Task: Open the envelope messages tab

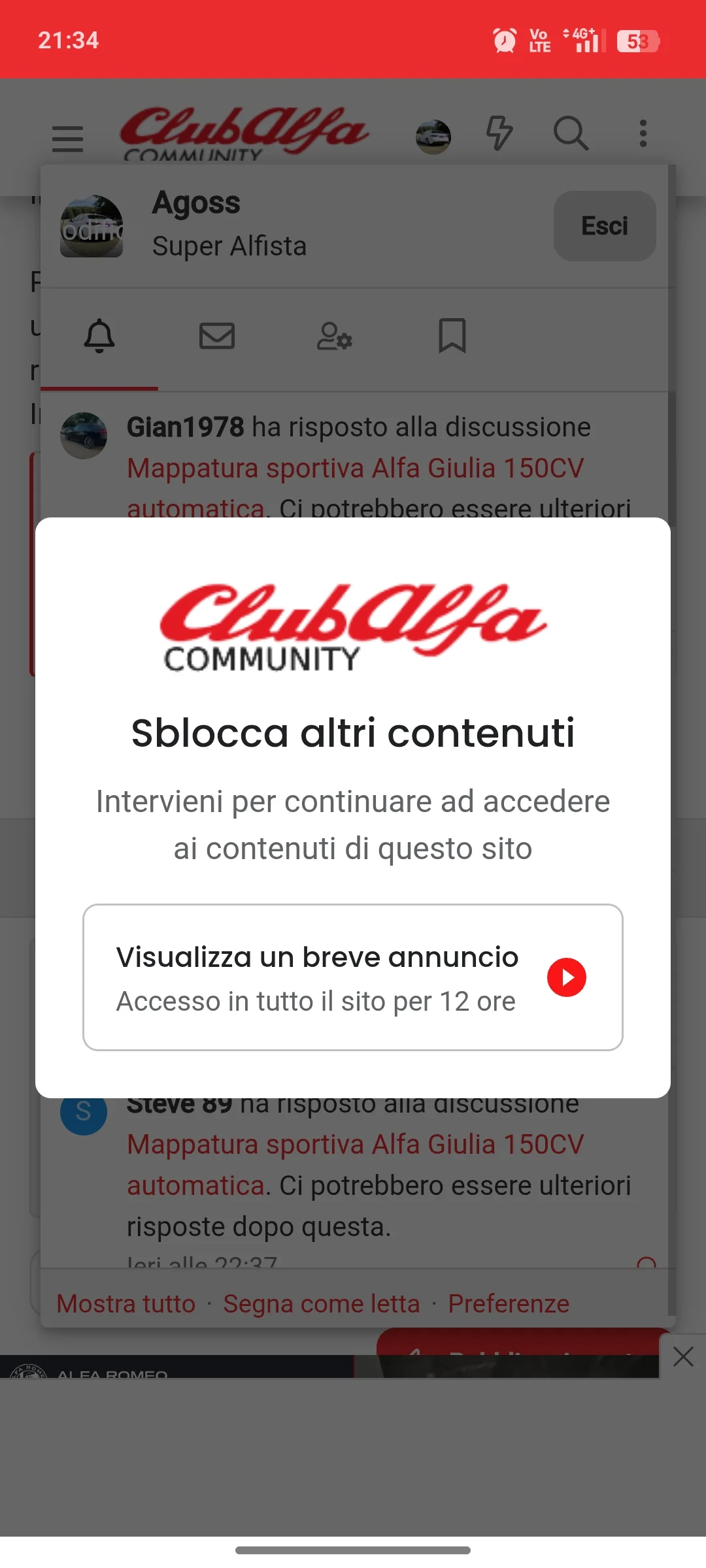Action: [x=217, y=336]
